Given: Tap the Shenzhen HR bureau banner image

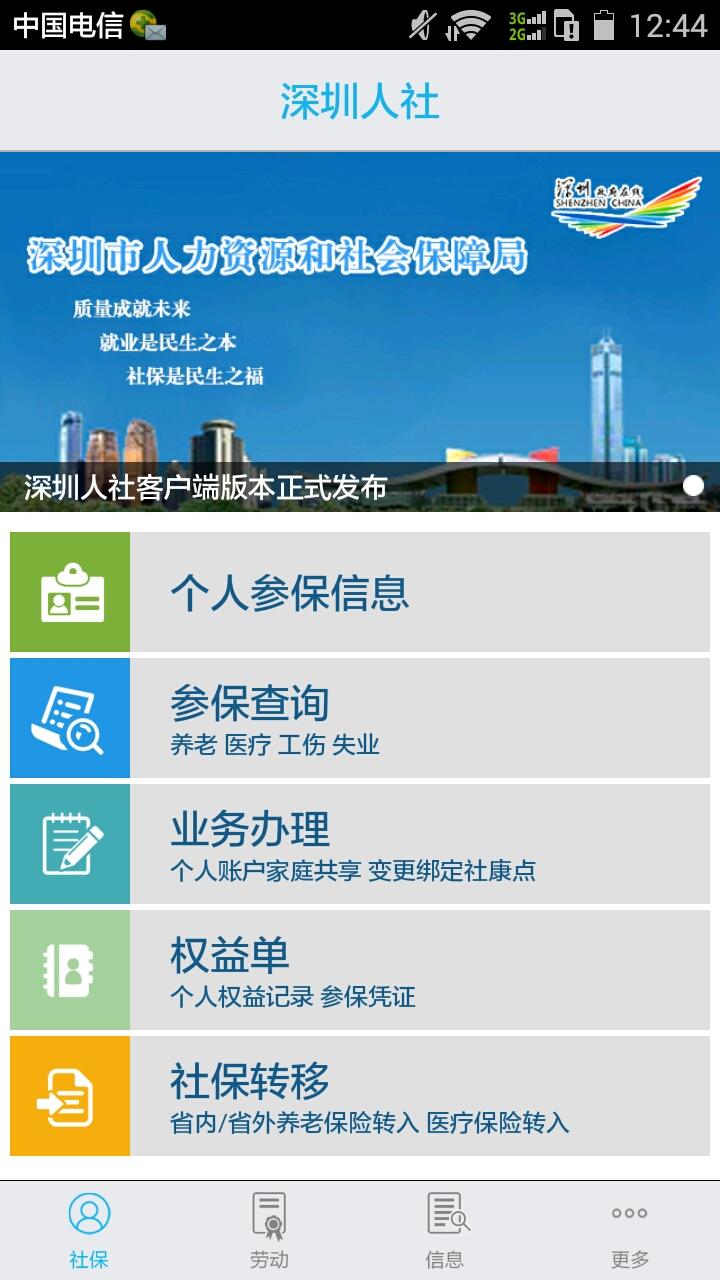Looking at the screenshot, I should tap(360, 300).
